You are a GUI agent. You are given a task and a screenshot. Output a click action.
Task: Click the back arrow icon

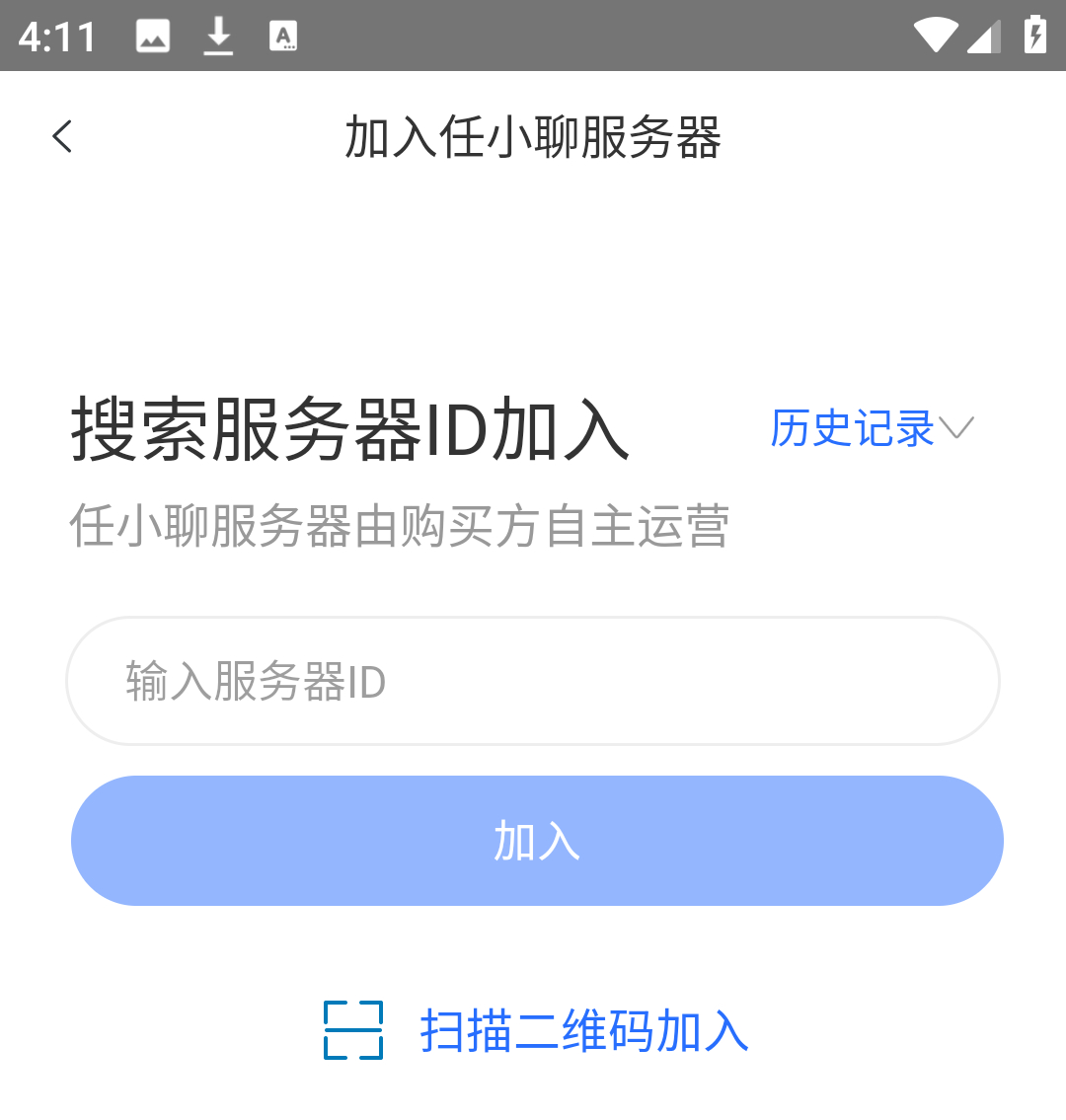(x=62, y=136)
